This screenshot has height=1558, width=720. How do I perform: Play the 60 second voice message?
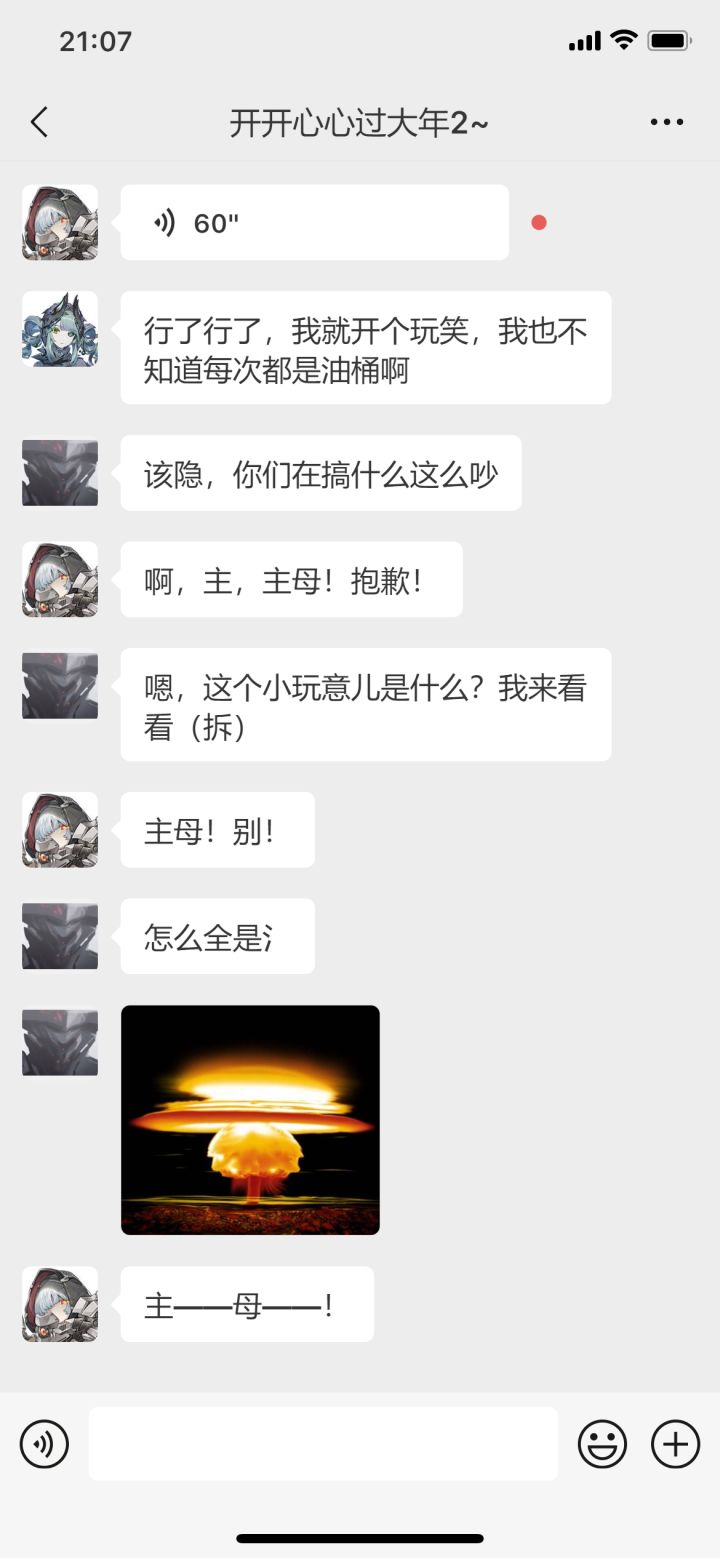313,222
